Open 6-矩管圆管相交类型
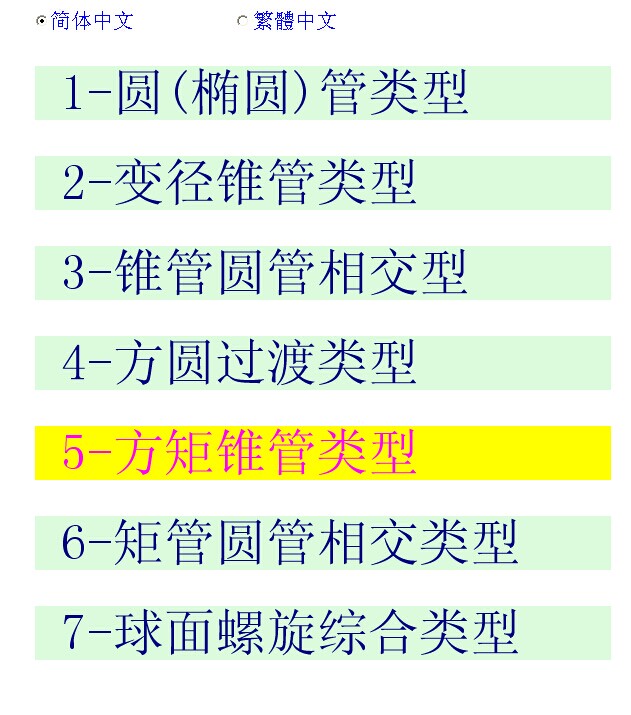Screen dimensions: 631x715 tap(290, 543)
